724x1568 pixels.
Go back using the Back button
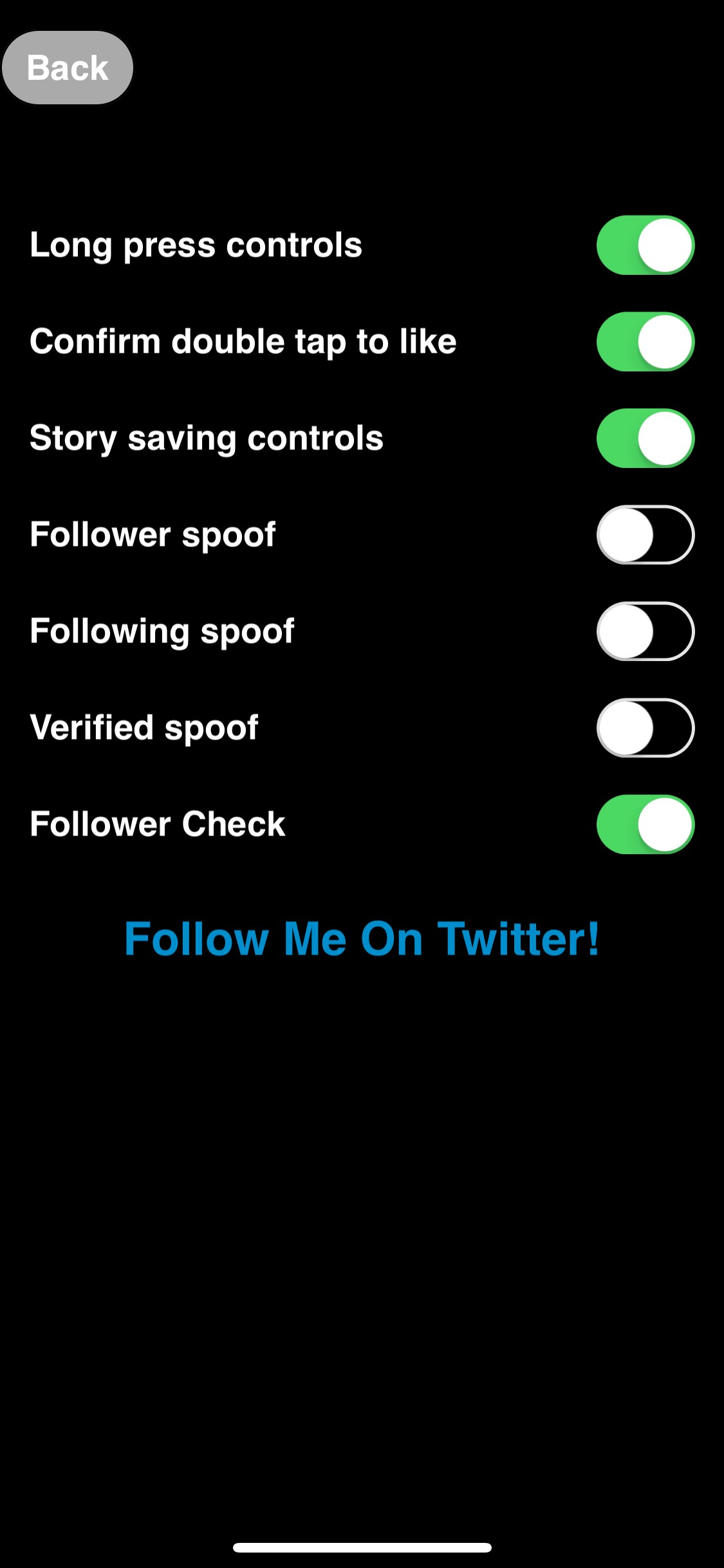click(x=68, y=68)
